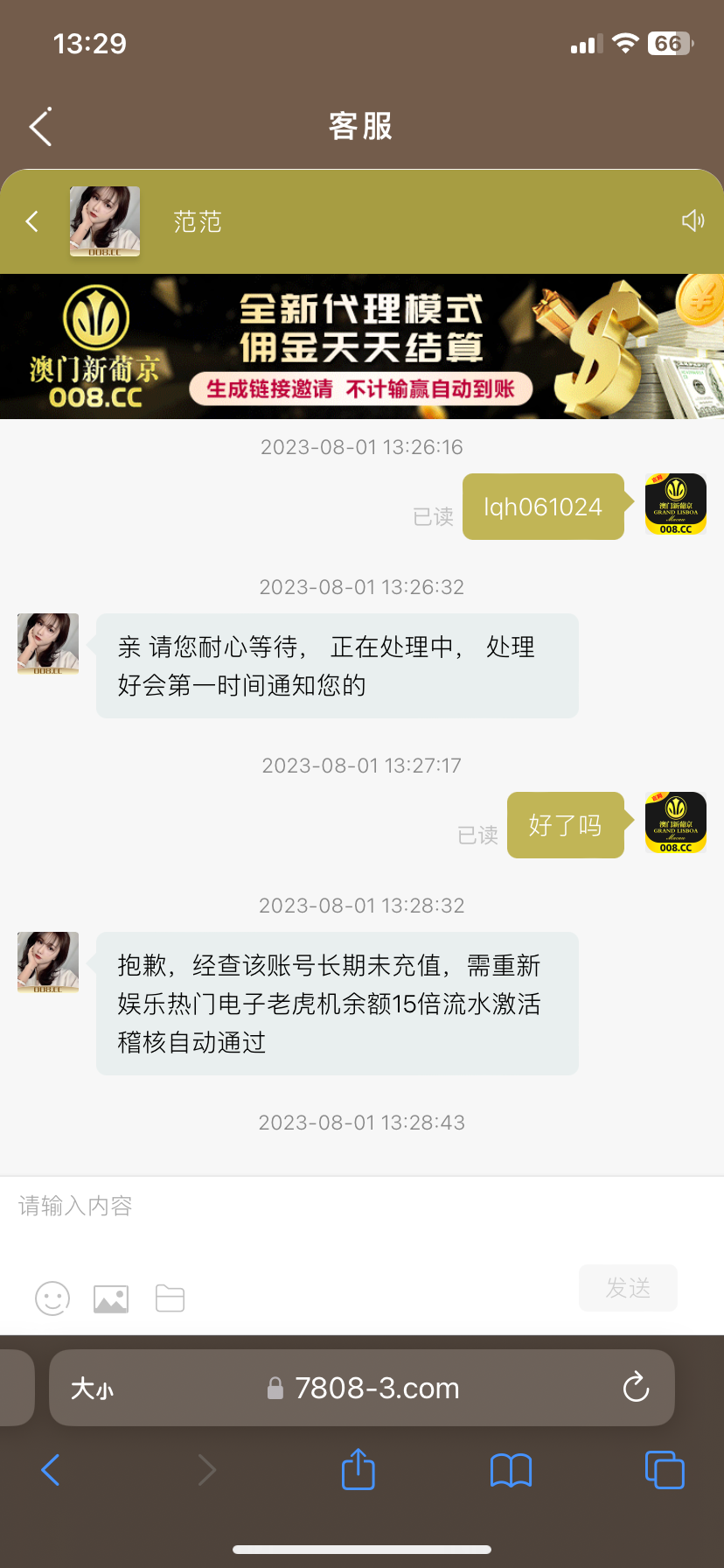This screenshot has height=1568, width=724.
Task: Tap the 发送 send button
Action: 628,1288
